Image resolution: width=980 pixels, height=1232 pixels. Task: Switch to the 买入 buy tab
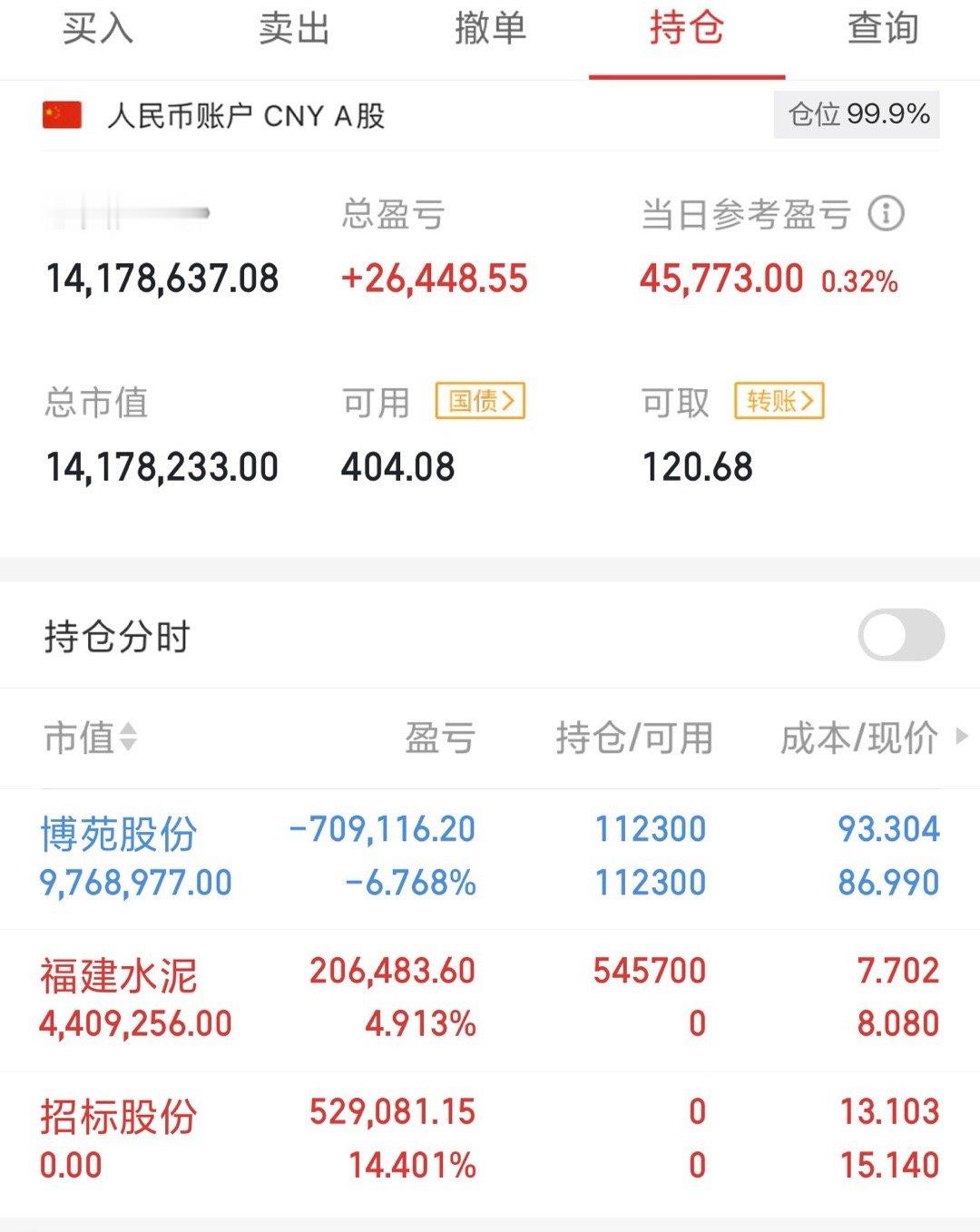[96, 29]
